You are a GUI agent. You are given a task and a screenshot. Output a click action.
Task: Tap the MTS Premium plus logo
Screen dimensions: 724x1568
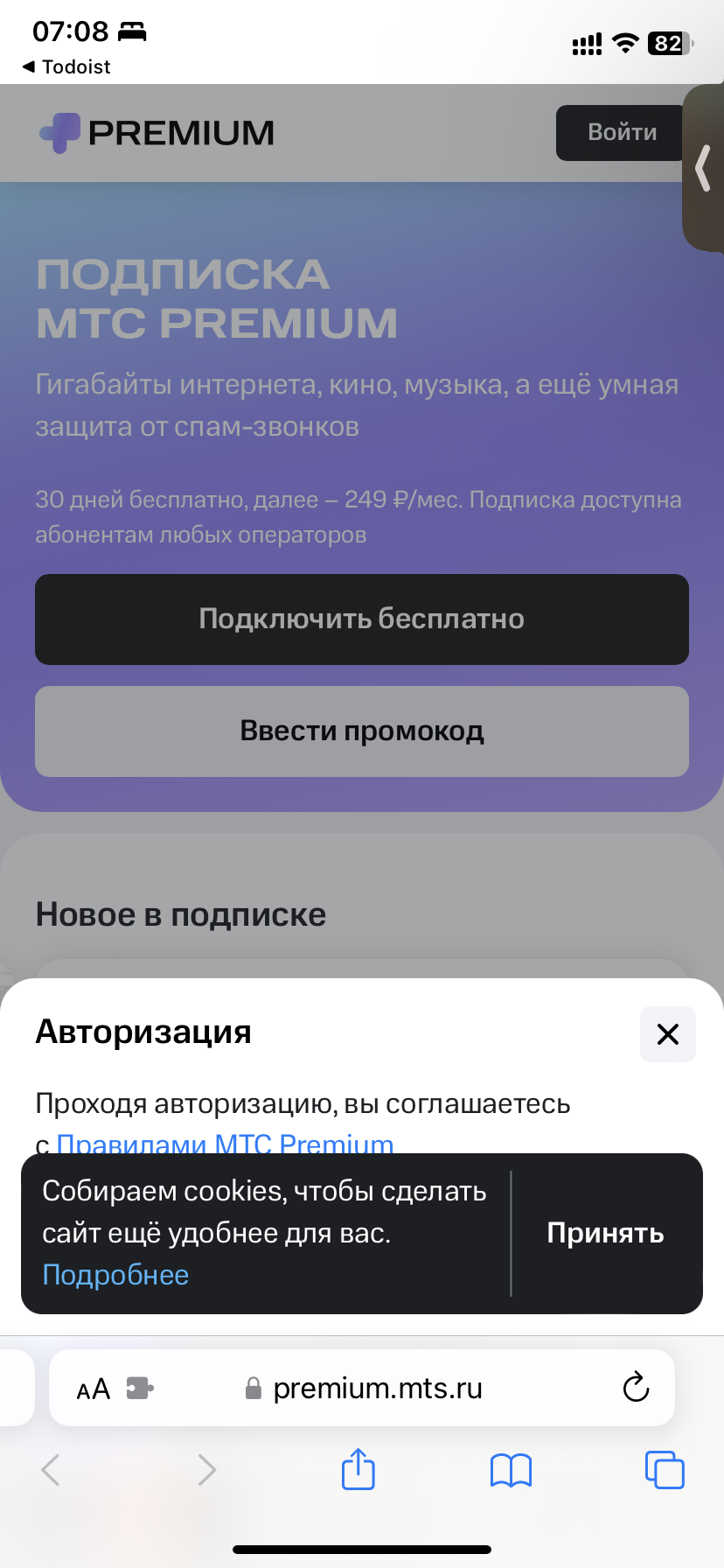tap(54, 133)
